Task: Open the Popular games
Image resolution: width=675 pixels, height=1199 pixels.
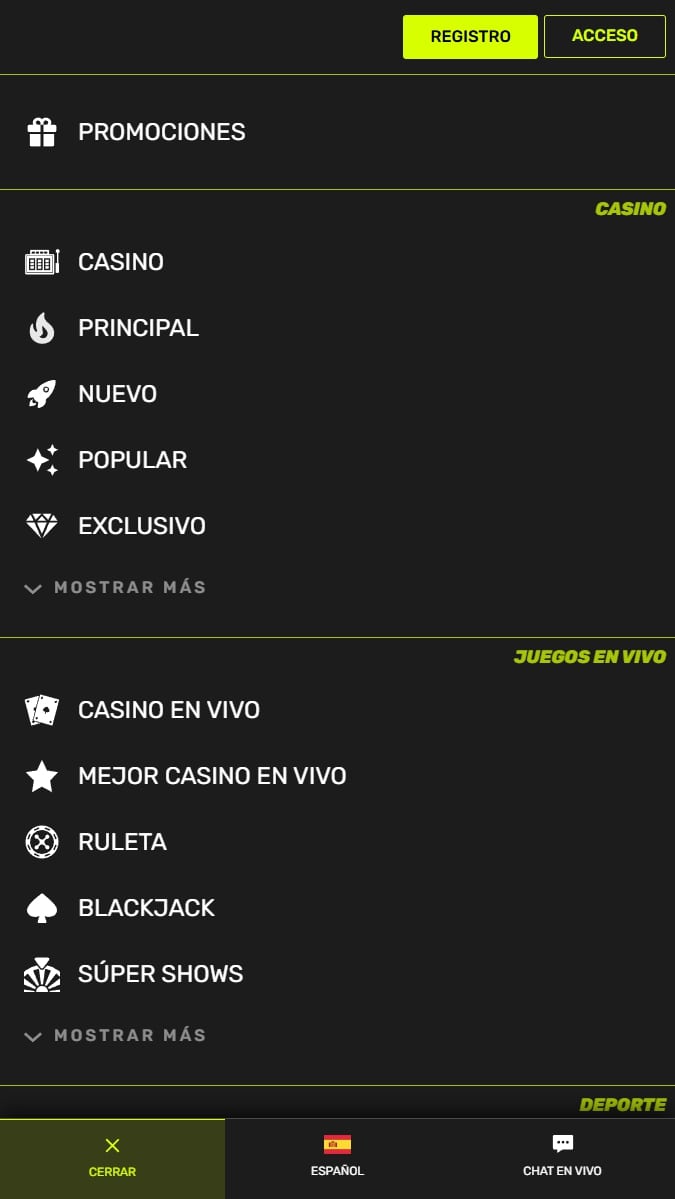Action: (337, 460)
